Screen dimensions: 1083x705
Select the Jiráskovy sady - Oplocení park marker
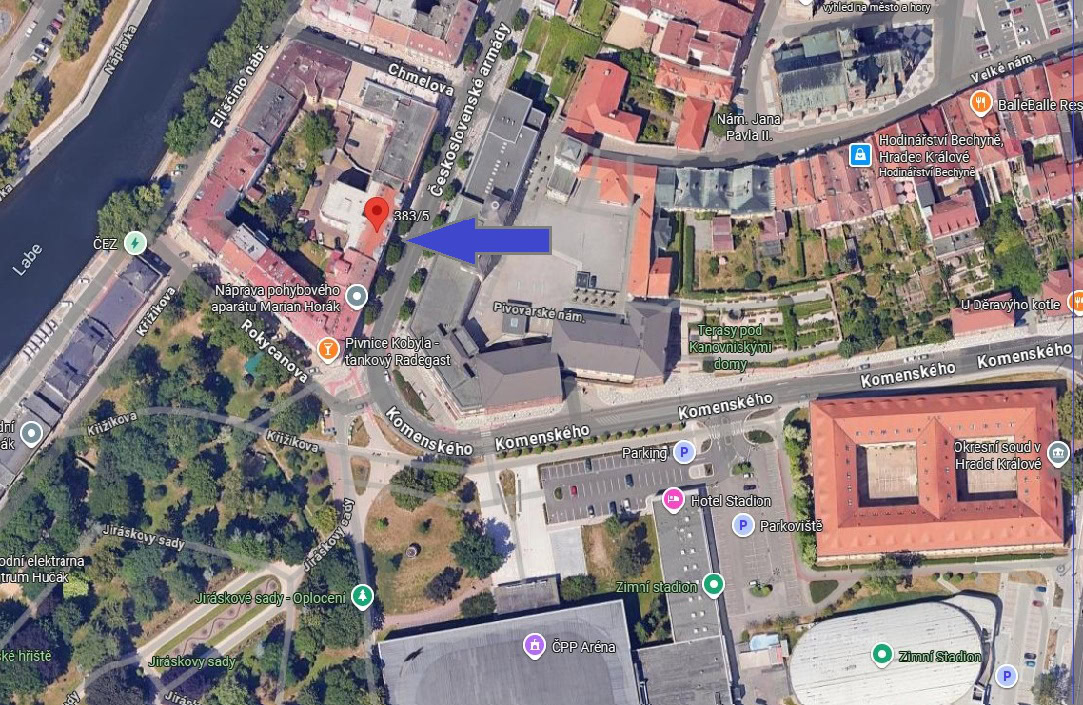(x=362, y=597)
